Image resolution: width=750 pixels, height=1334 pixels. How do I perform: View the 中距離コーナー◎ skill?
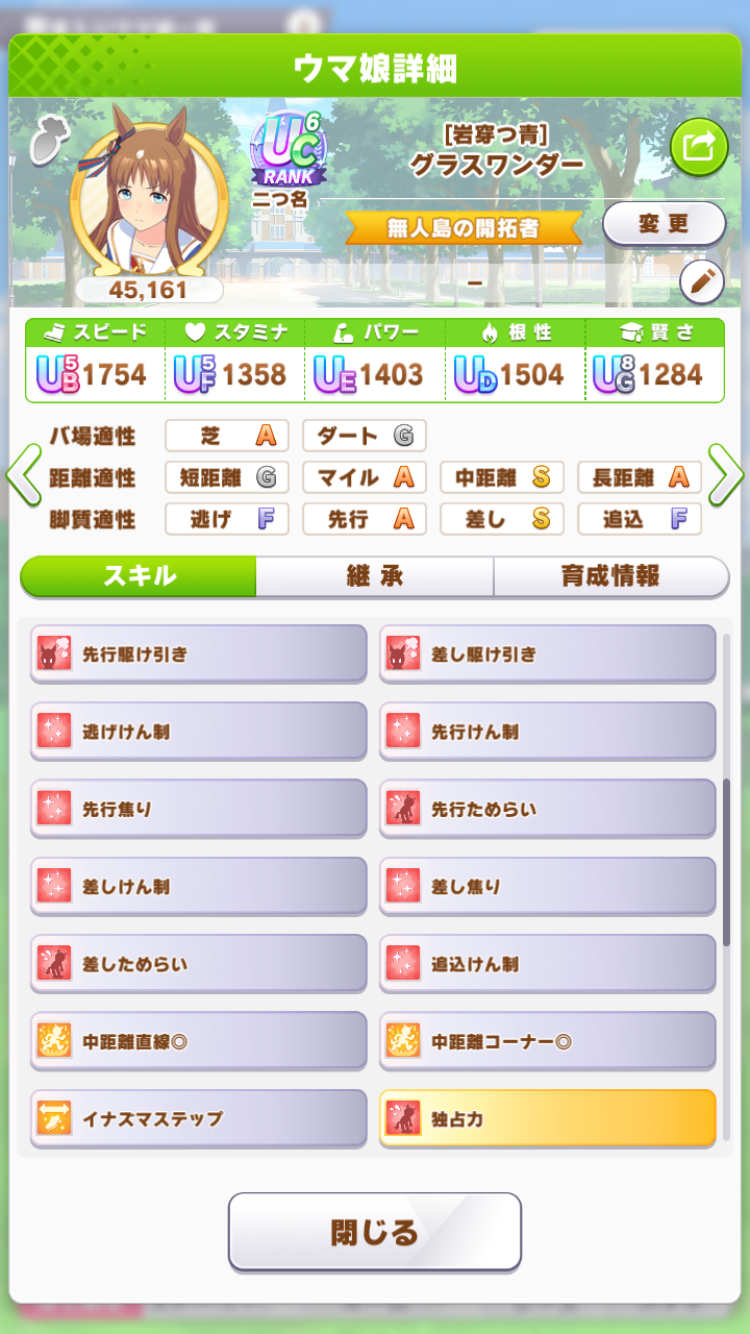(x=547, y=1042)
